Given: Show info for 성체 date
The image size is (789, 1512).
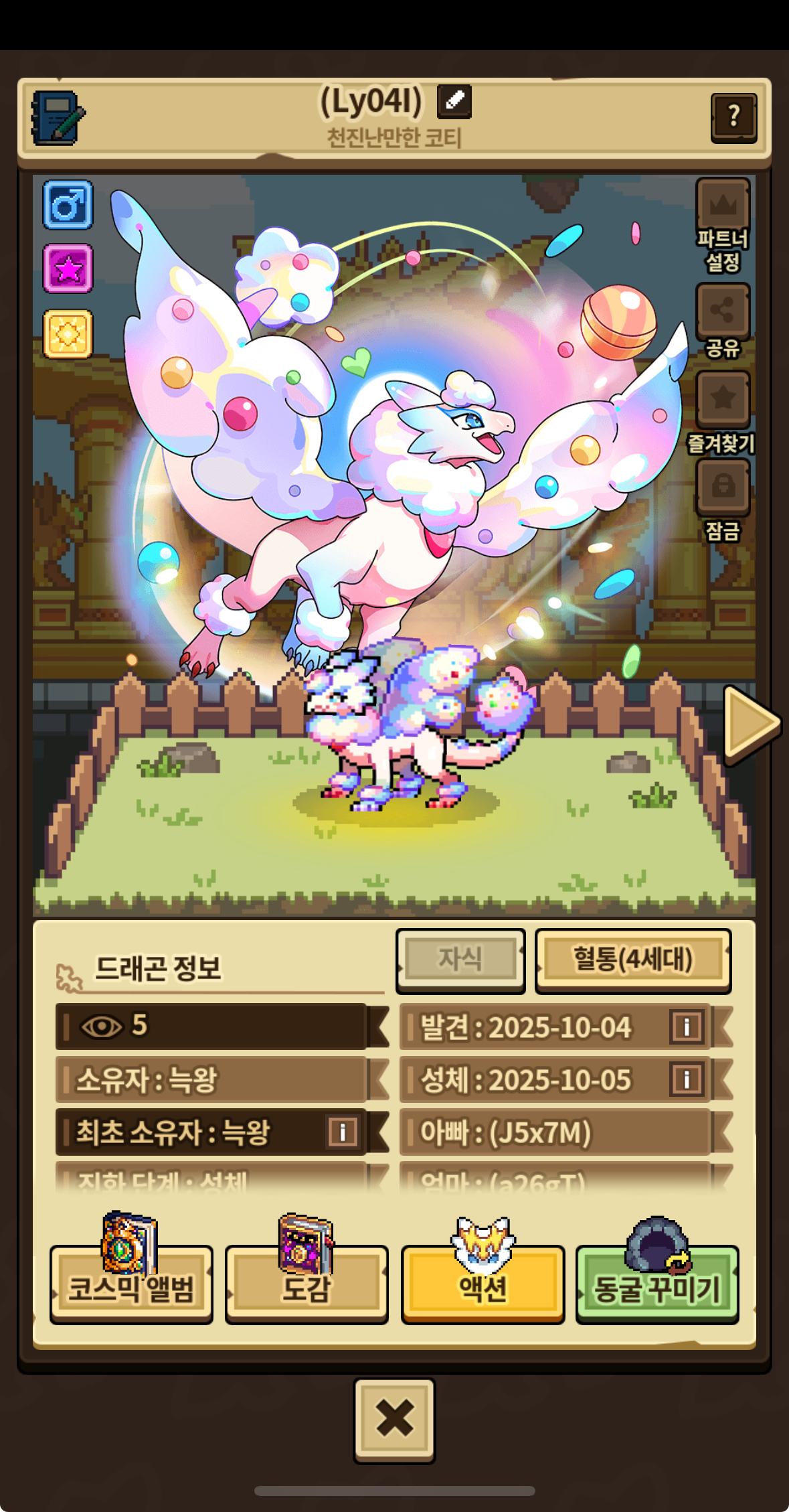Looking at the screenshot, I should [x=687, y=1079].
